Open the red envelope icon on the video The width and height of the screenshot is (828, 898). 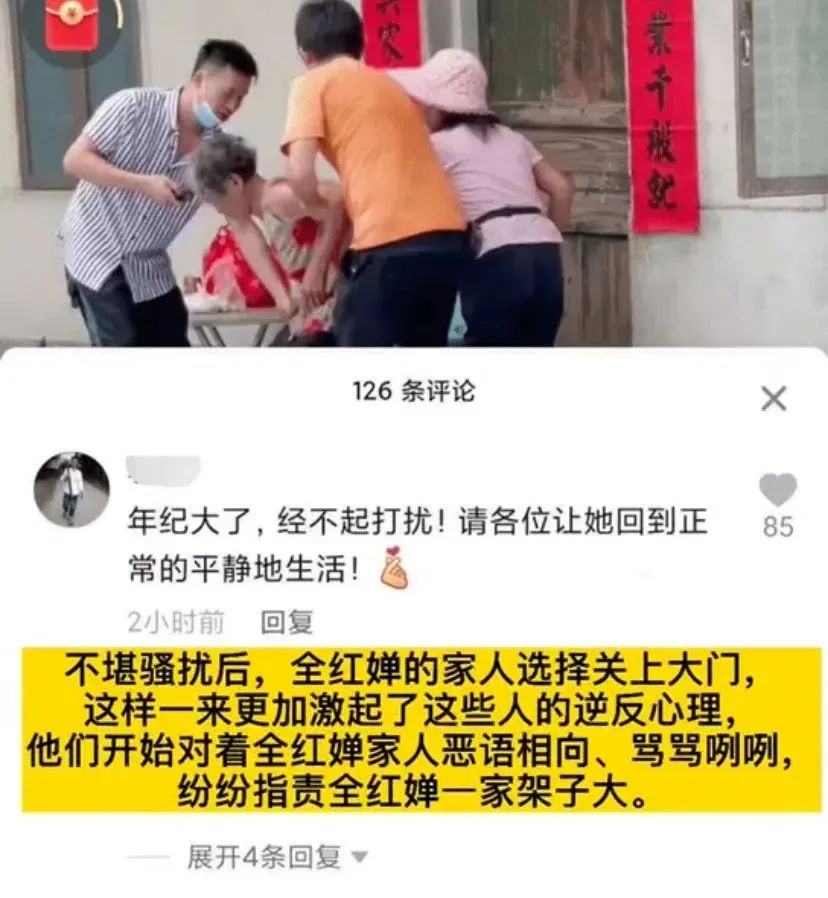[71, 24]
